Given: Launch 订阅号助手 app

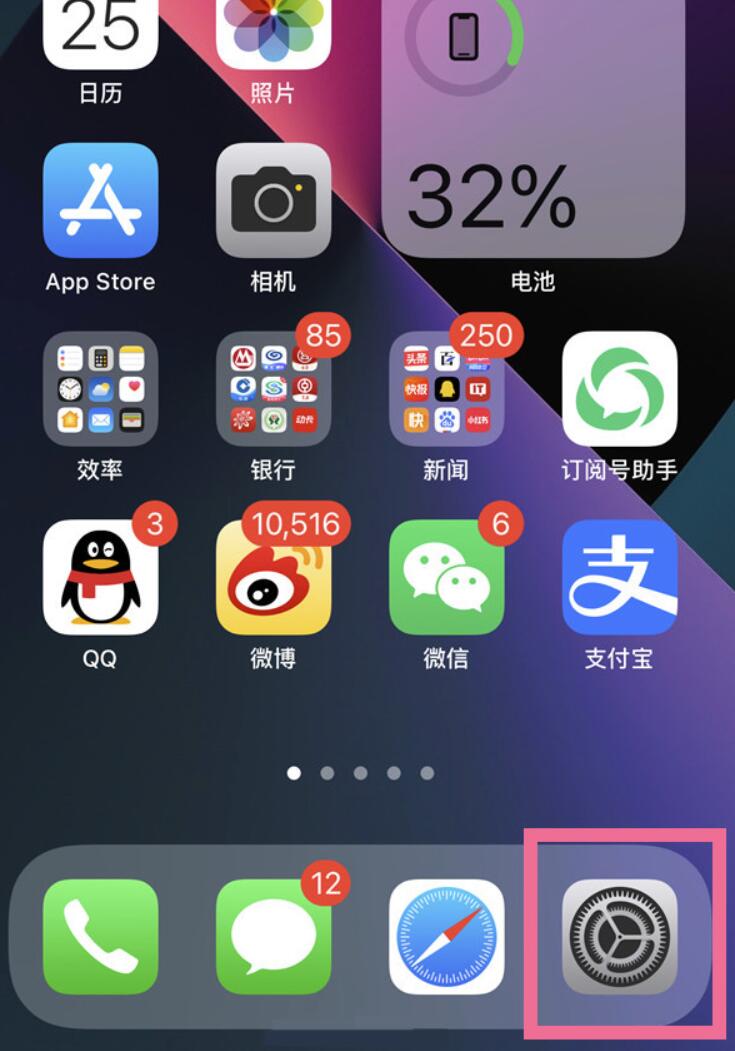Looking at the screenshot, I should pos(619,389).
